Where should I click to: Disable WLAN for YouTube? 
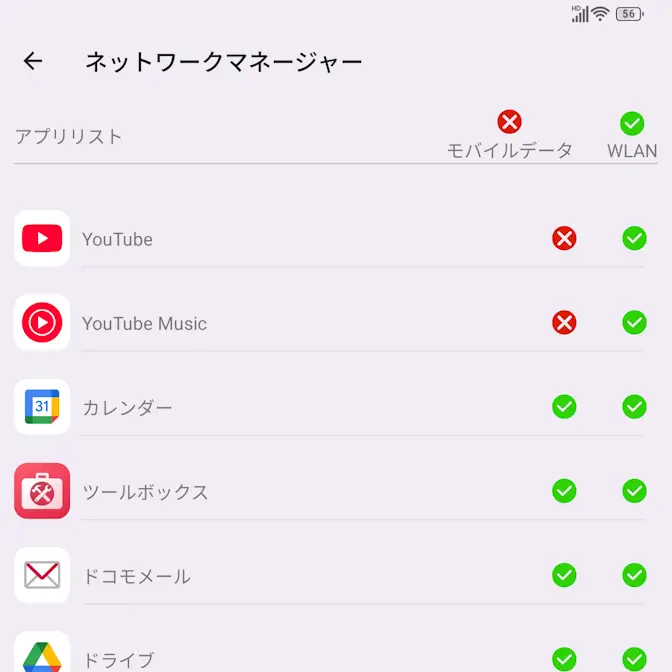point(634,239)
